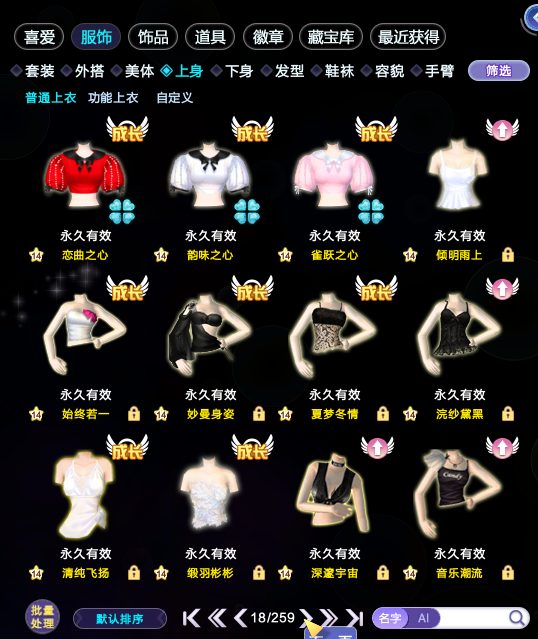This screenshot has width=538, height=639.
Task: Select the pink 雀跃之心 top
Action: [x=334, y=175]
